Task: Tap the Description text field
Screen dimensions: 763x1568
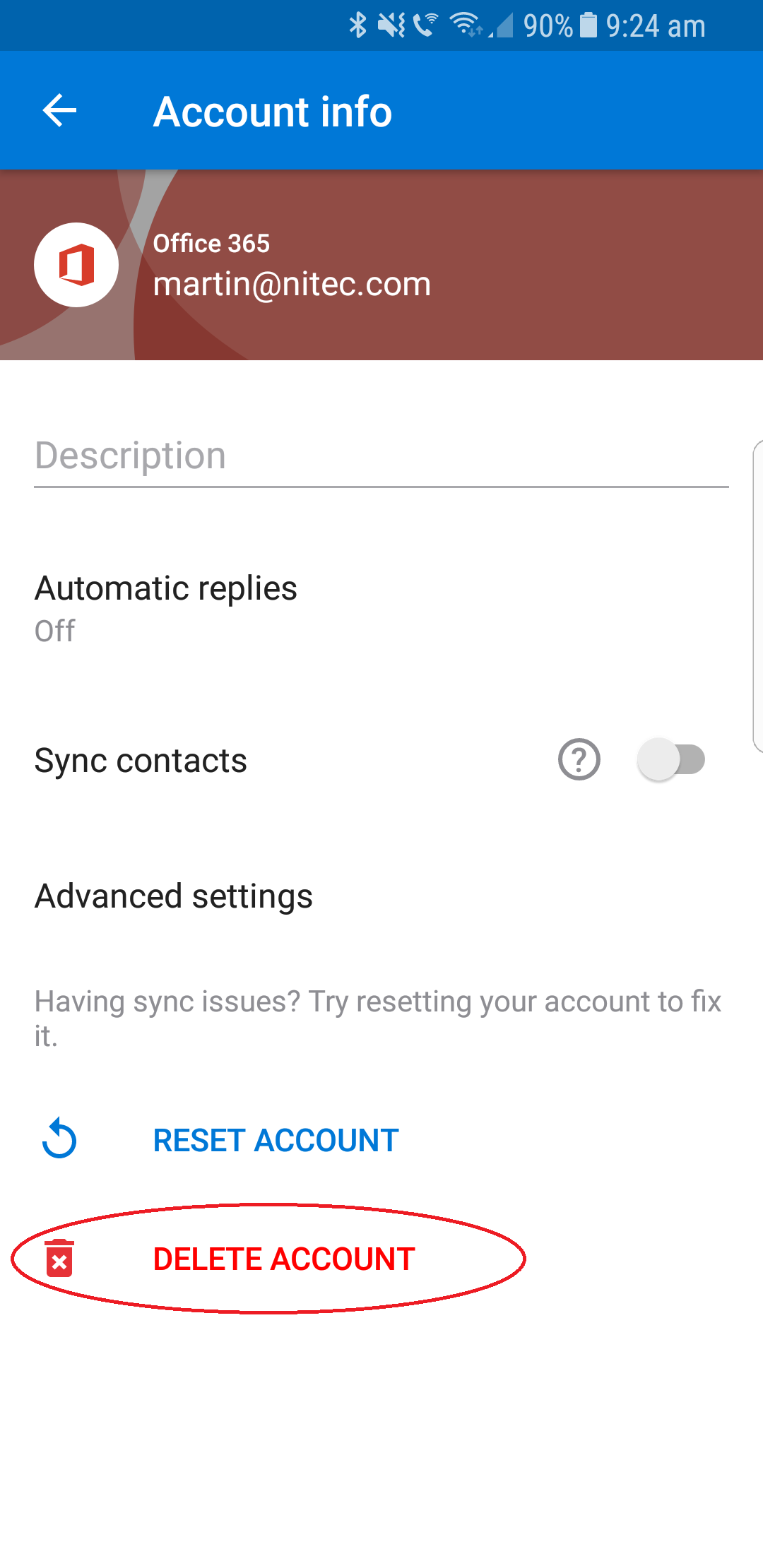Action: 380,456
